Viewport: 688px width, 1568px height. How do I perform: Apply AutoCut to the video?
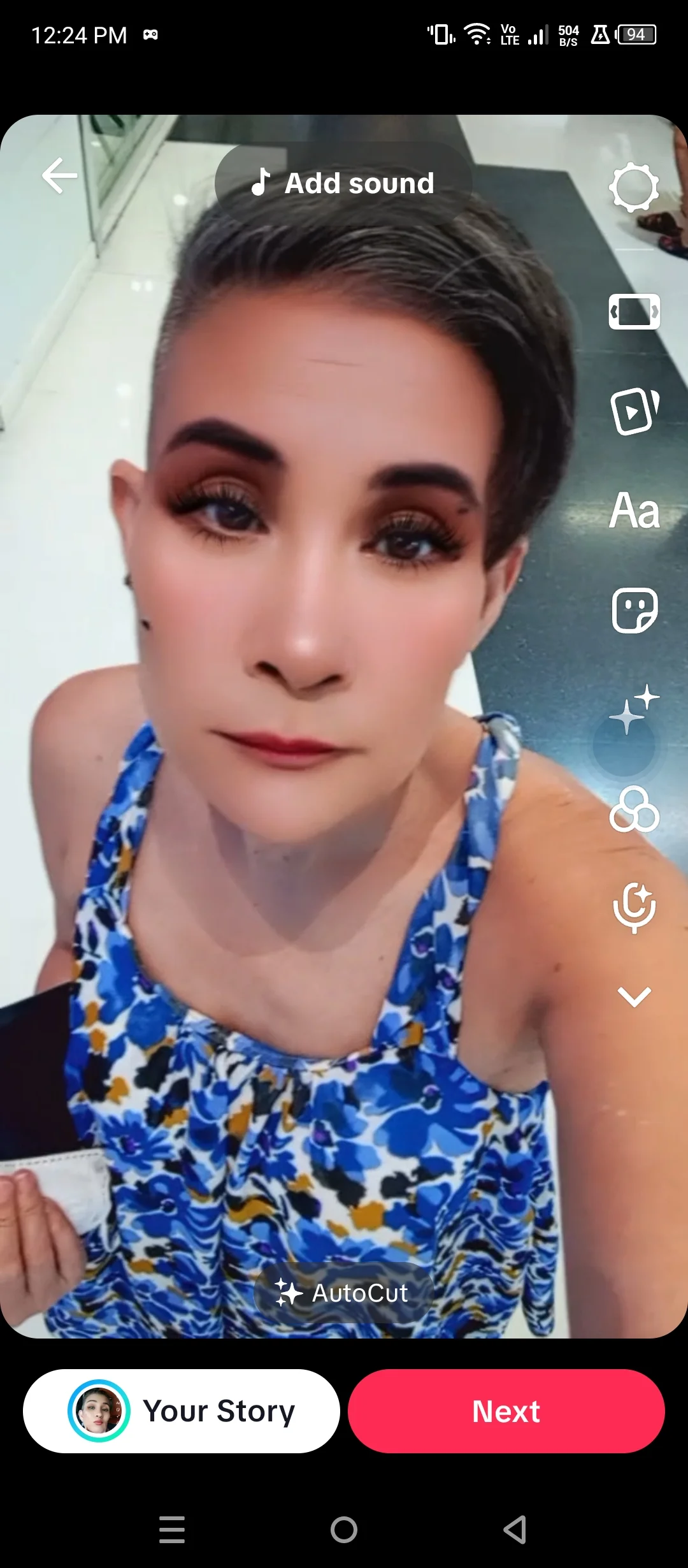pyautogui.click(x=344, y=1293)
